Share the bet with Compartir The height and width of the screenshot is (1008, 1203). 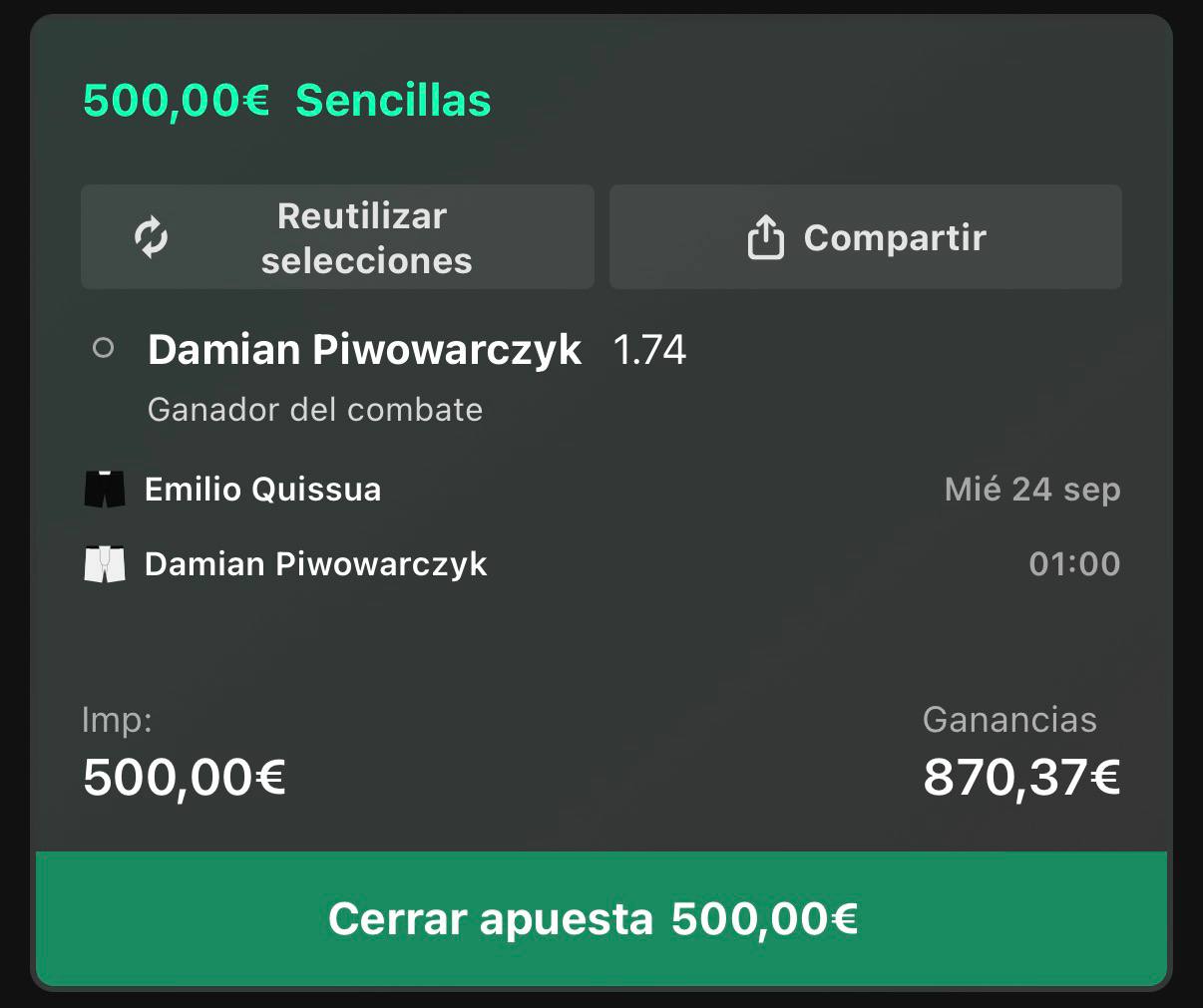click(866, 237)
